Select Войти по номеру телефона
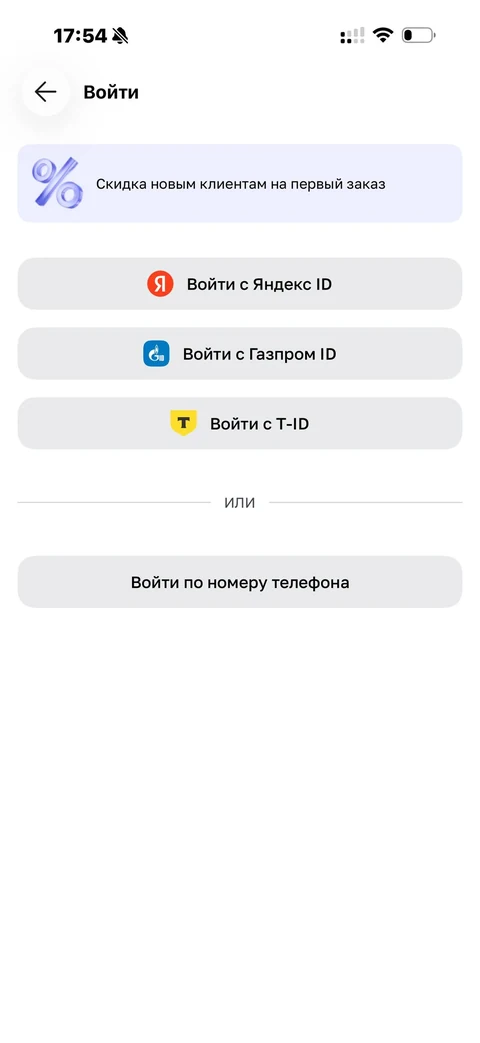This screenshot has height=1043, width=480. [x=239, y=582]
